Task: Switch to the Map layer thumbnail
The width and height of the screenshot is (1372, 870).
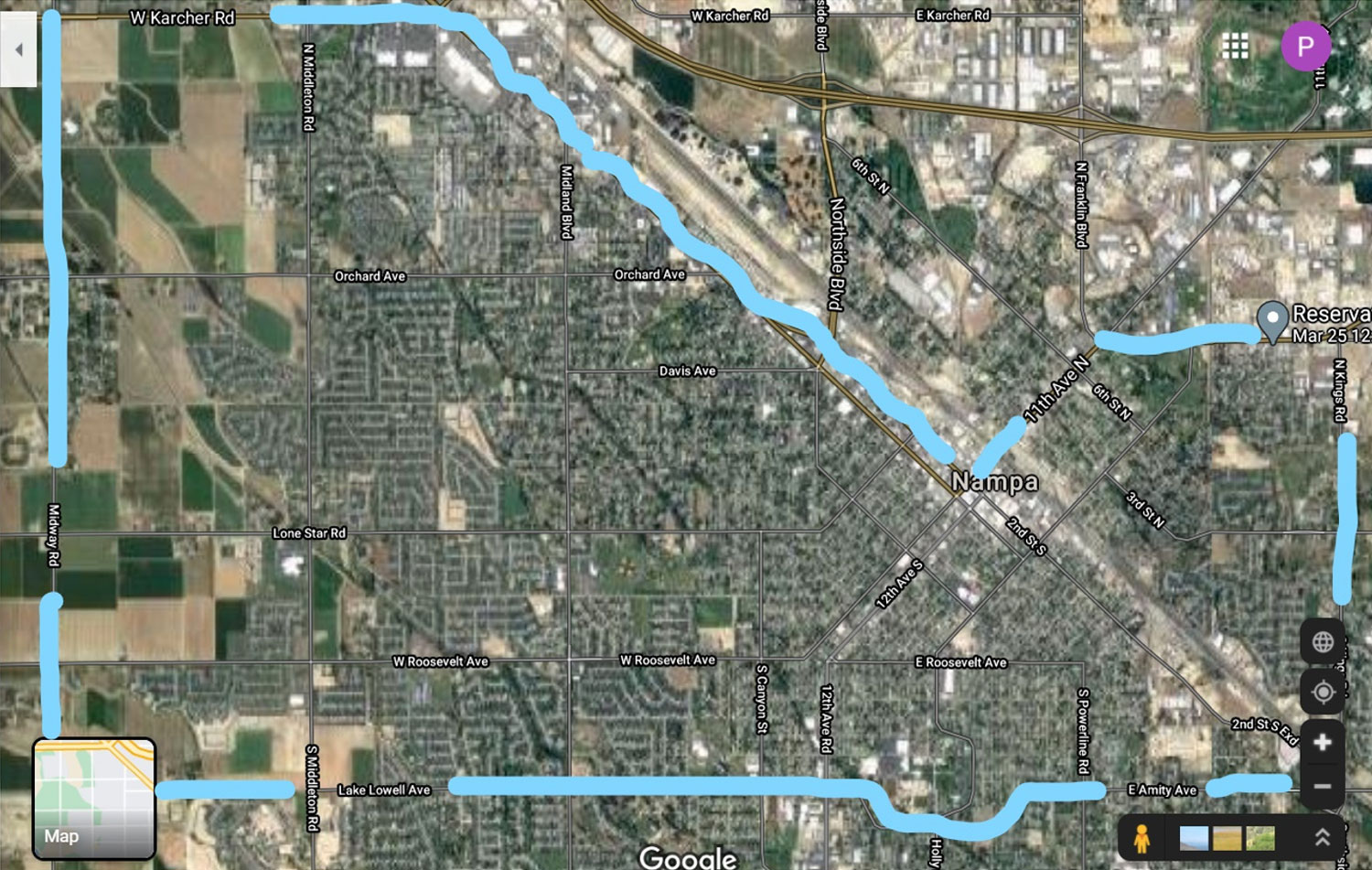Action: (x=94, y=799)
